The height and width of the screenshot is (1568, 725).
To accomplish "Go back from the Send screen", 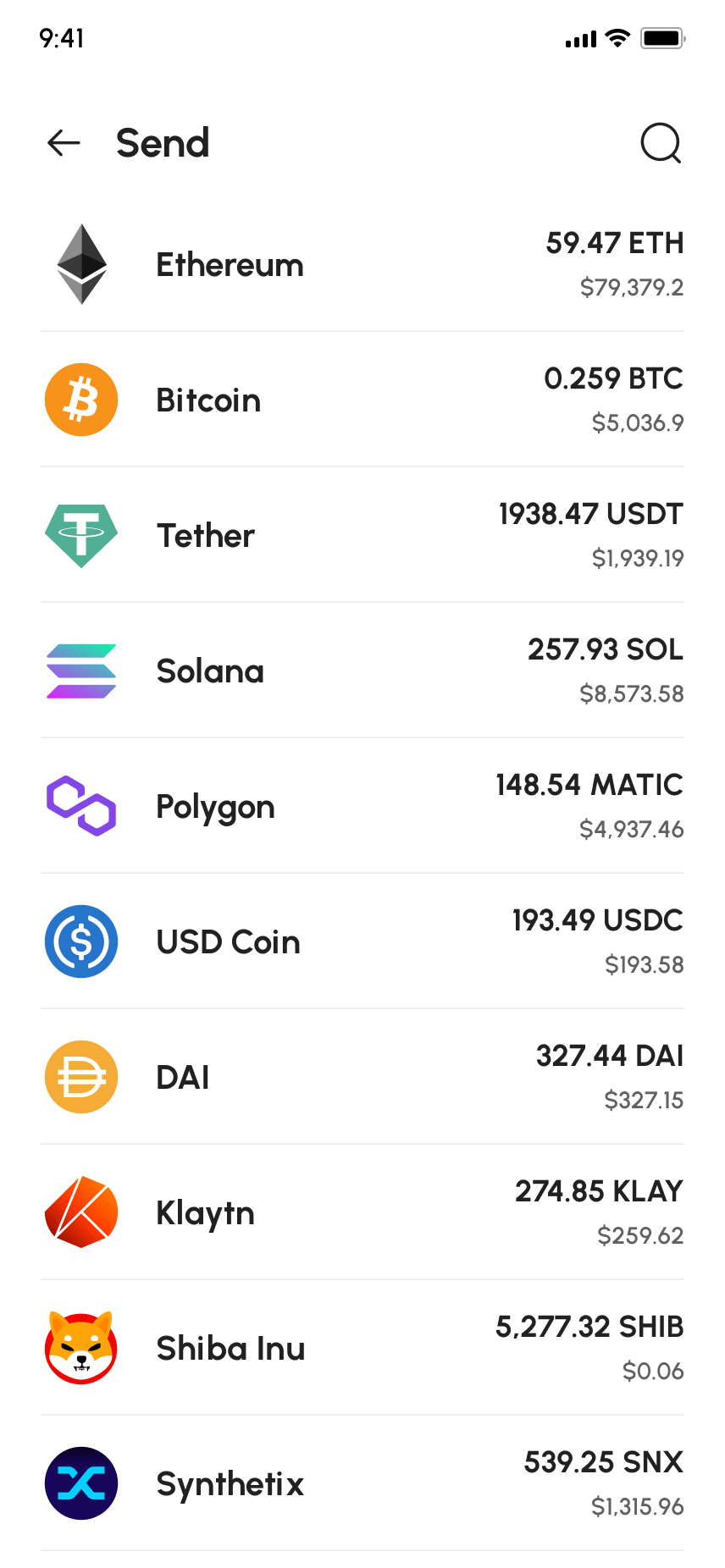I will (x=64, y=143).
